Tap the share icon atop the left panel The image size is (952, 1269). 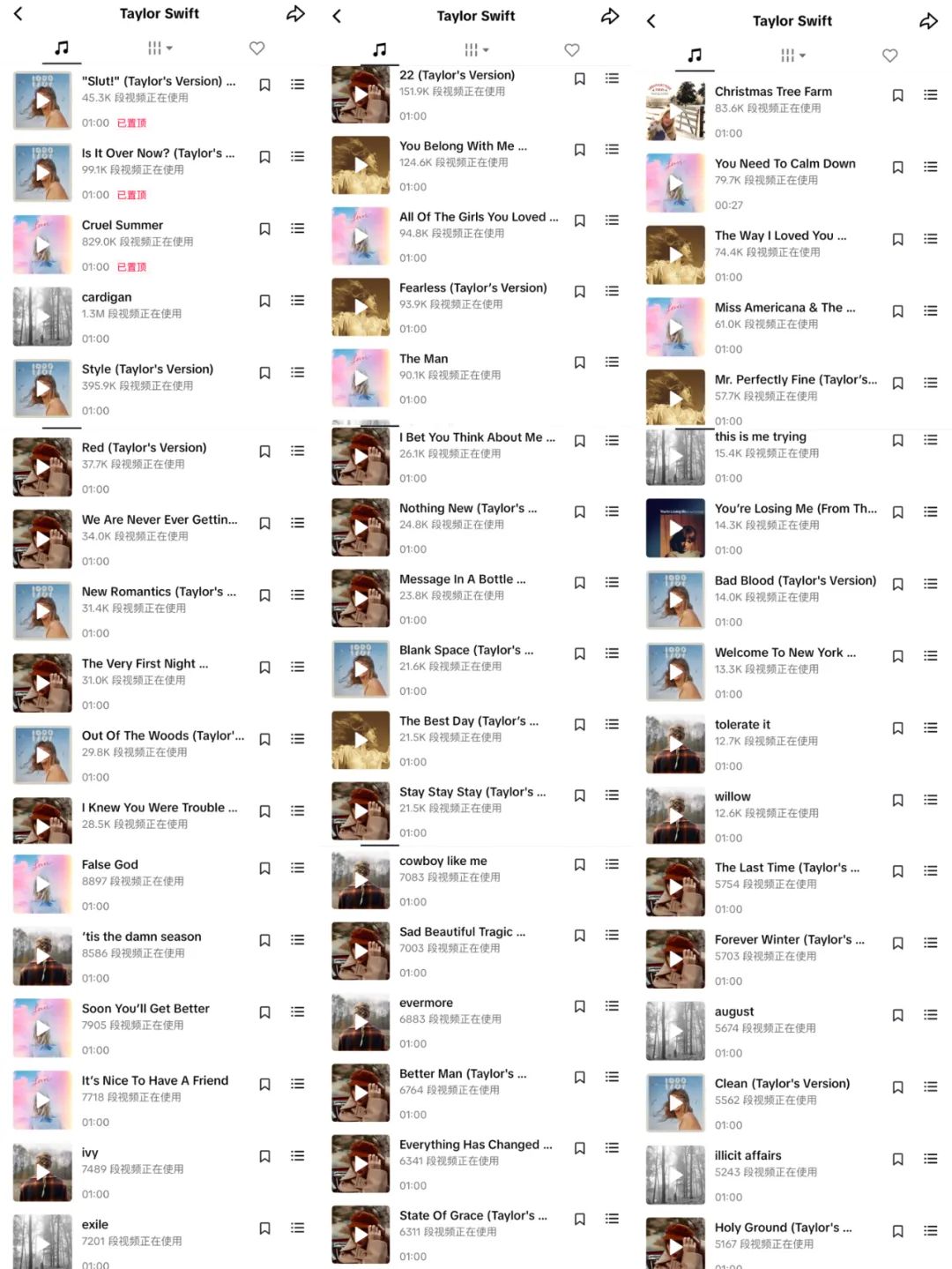[296, 14]
